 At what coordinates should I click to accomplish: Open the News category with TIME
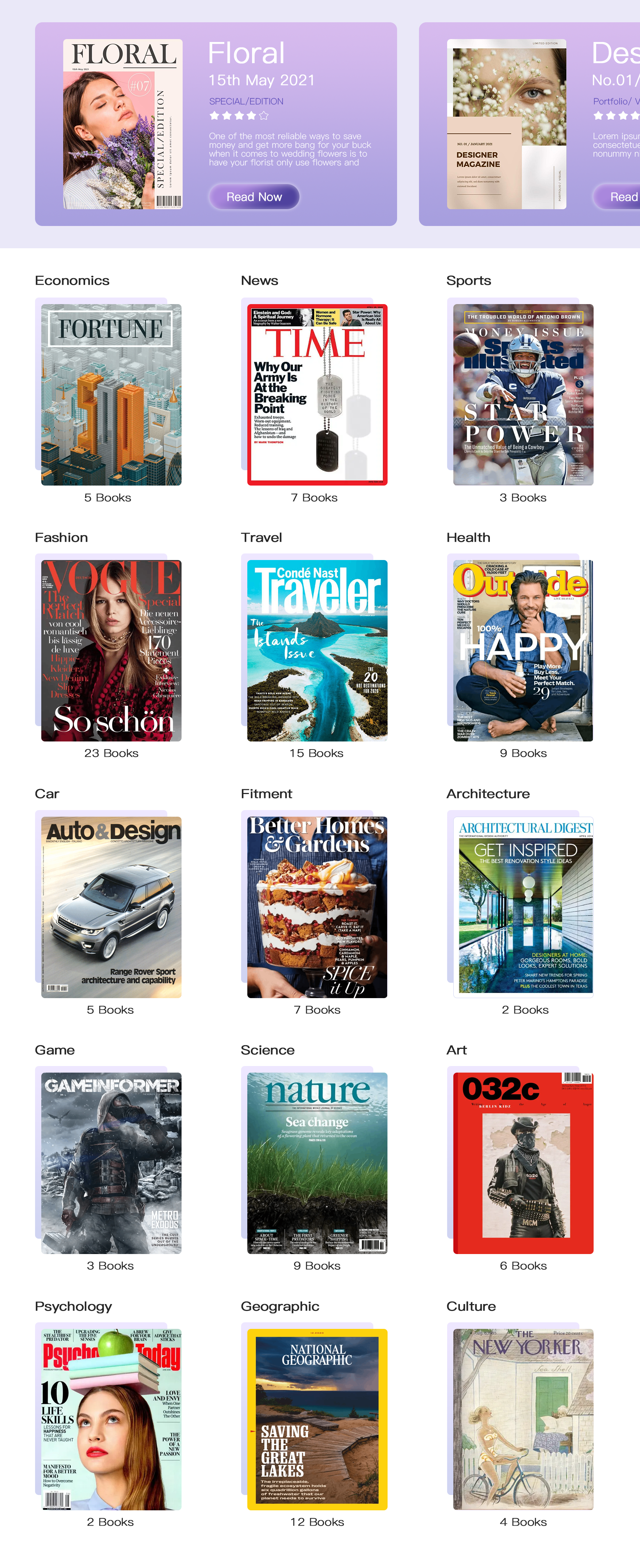point(317,394)
